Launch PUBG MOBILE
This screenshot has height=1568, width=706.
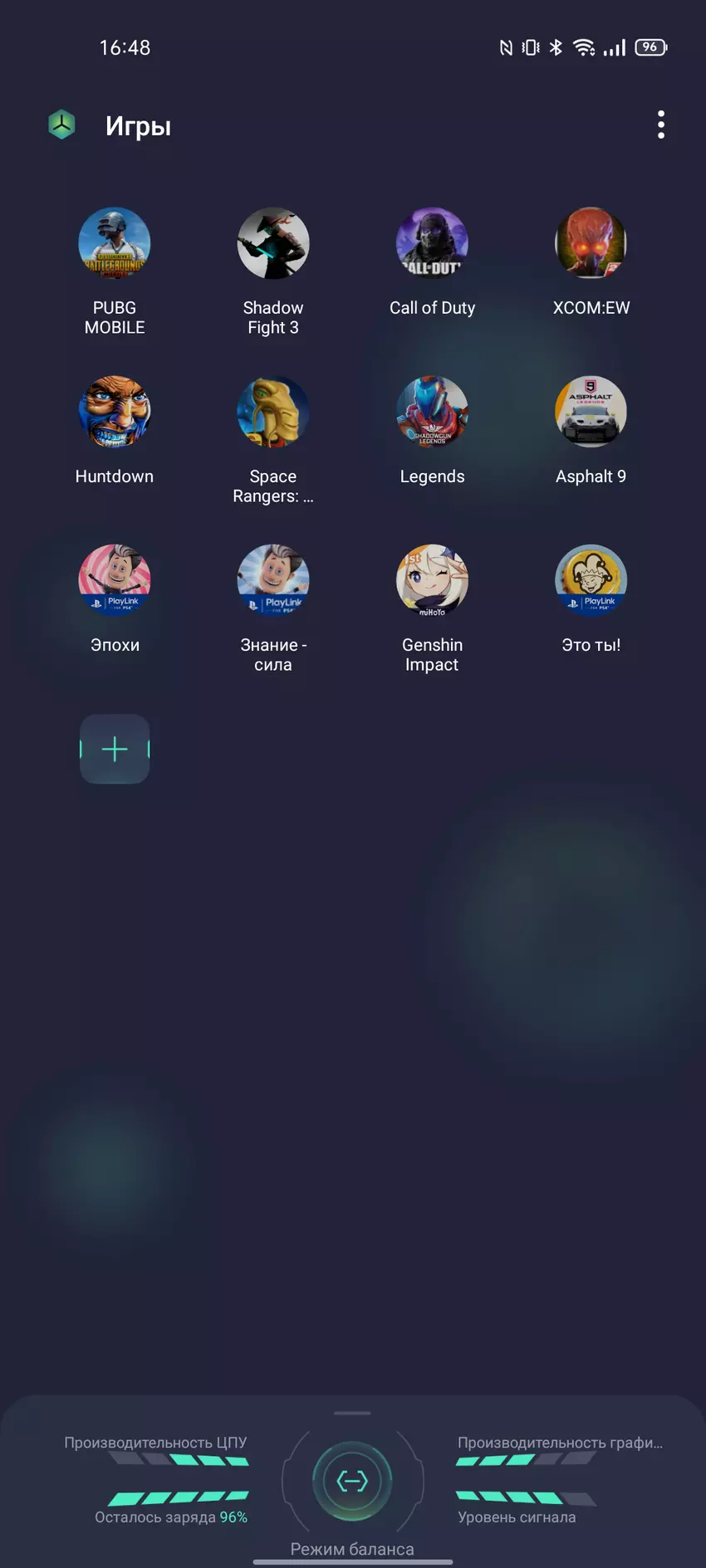point(115,243)
